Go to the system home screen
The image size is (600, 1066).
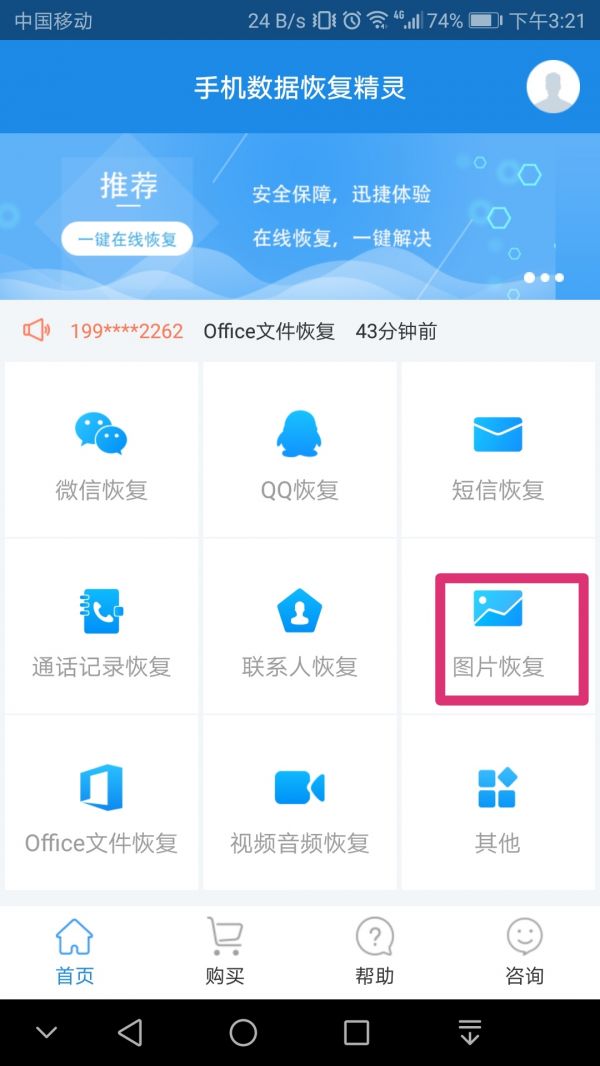243,1033
